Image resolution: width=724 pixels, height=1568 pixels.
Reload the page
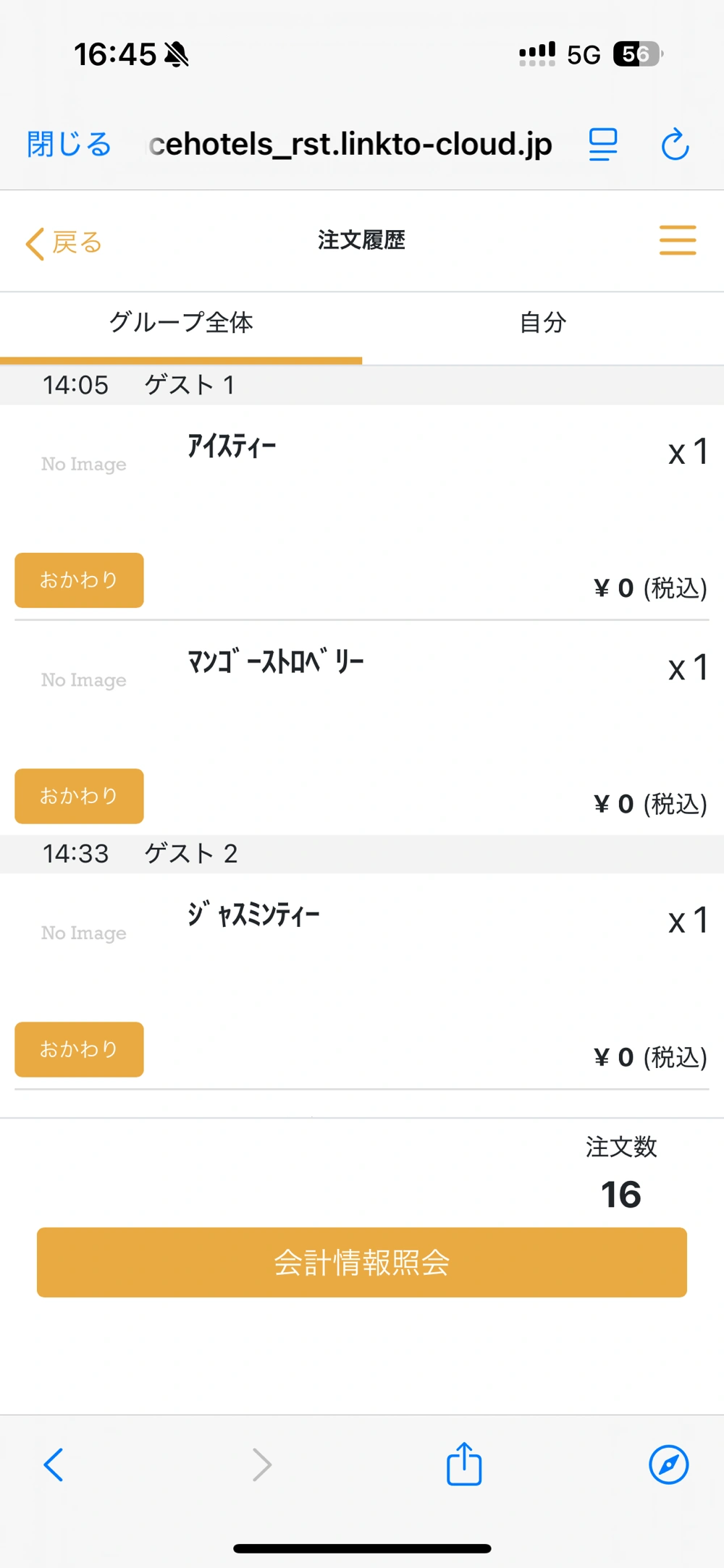675,144
